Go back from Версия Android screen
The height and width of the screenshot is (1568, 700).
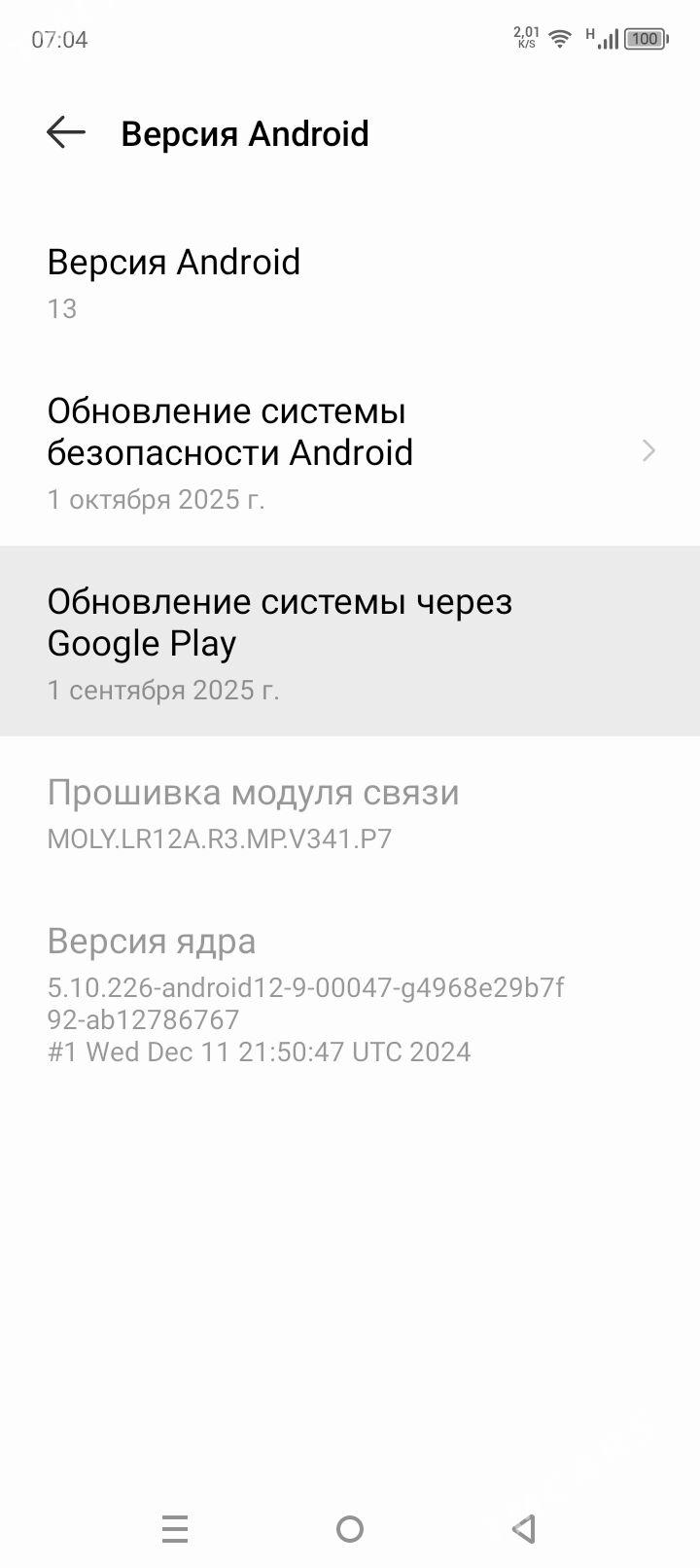coord(66,132)
